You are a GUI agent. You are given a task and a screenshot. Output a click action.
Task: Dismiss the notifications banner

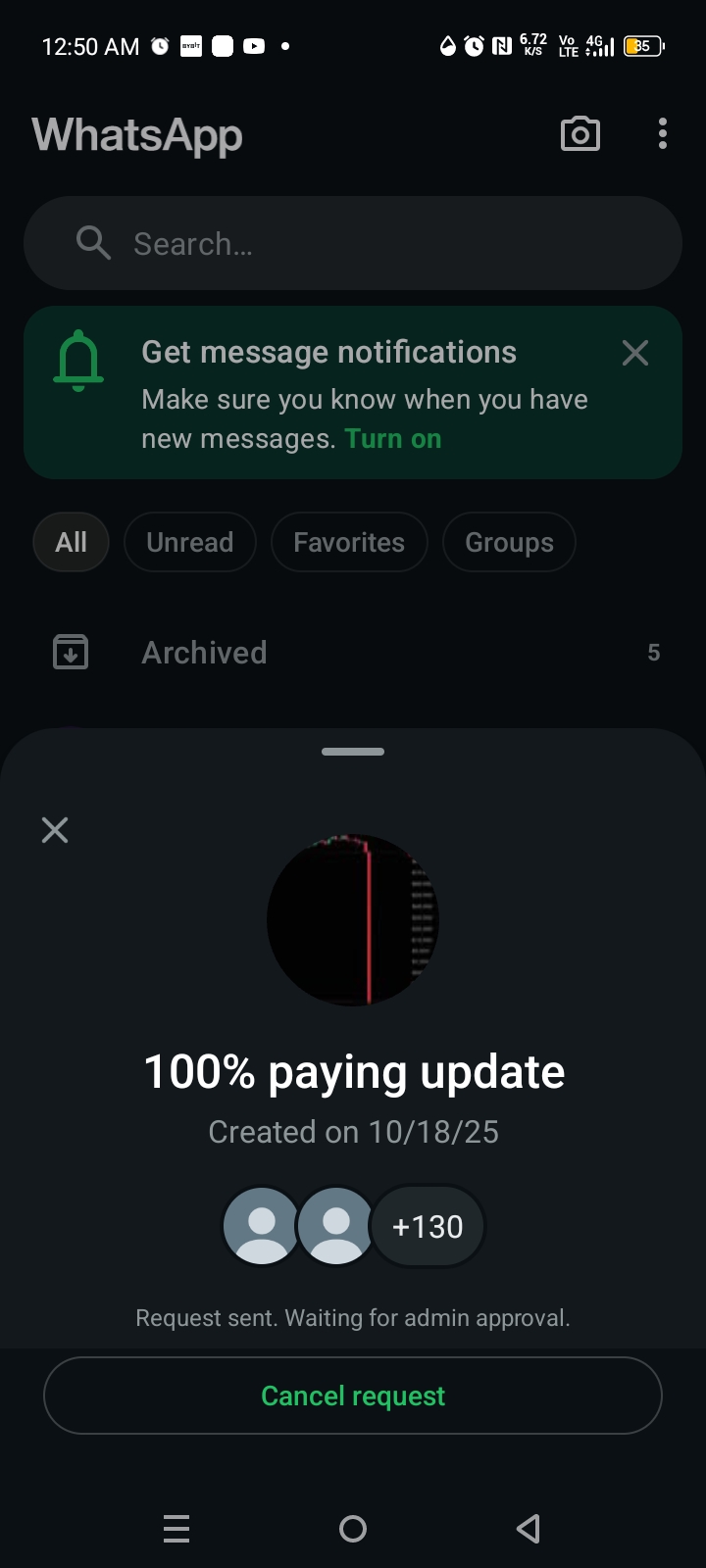click(x=635, y=353)
